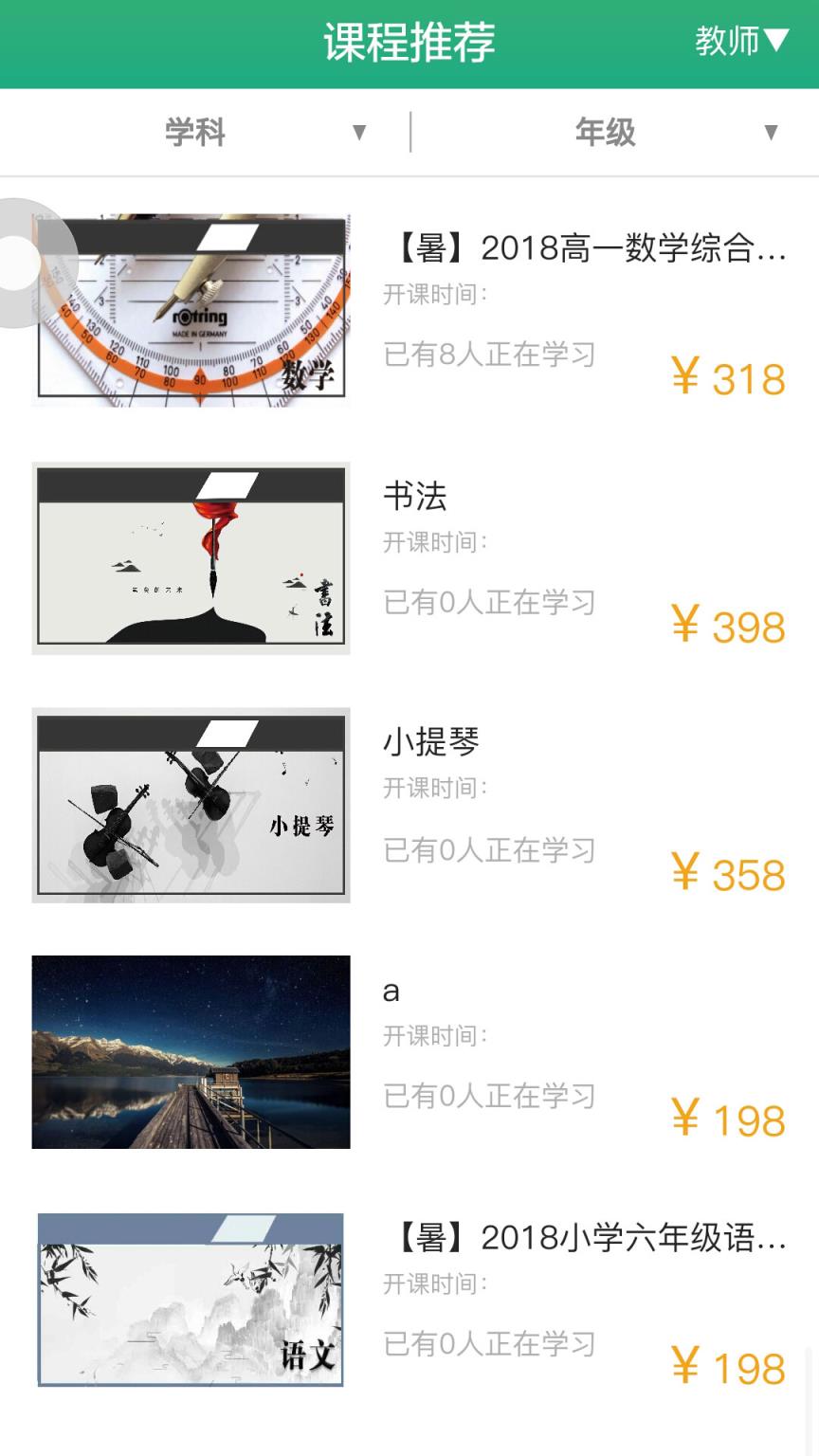Click the 语文 ink-painting course thumbnail
The width and height of the screenshot is (819, 1456).
coord(190,1299)
